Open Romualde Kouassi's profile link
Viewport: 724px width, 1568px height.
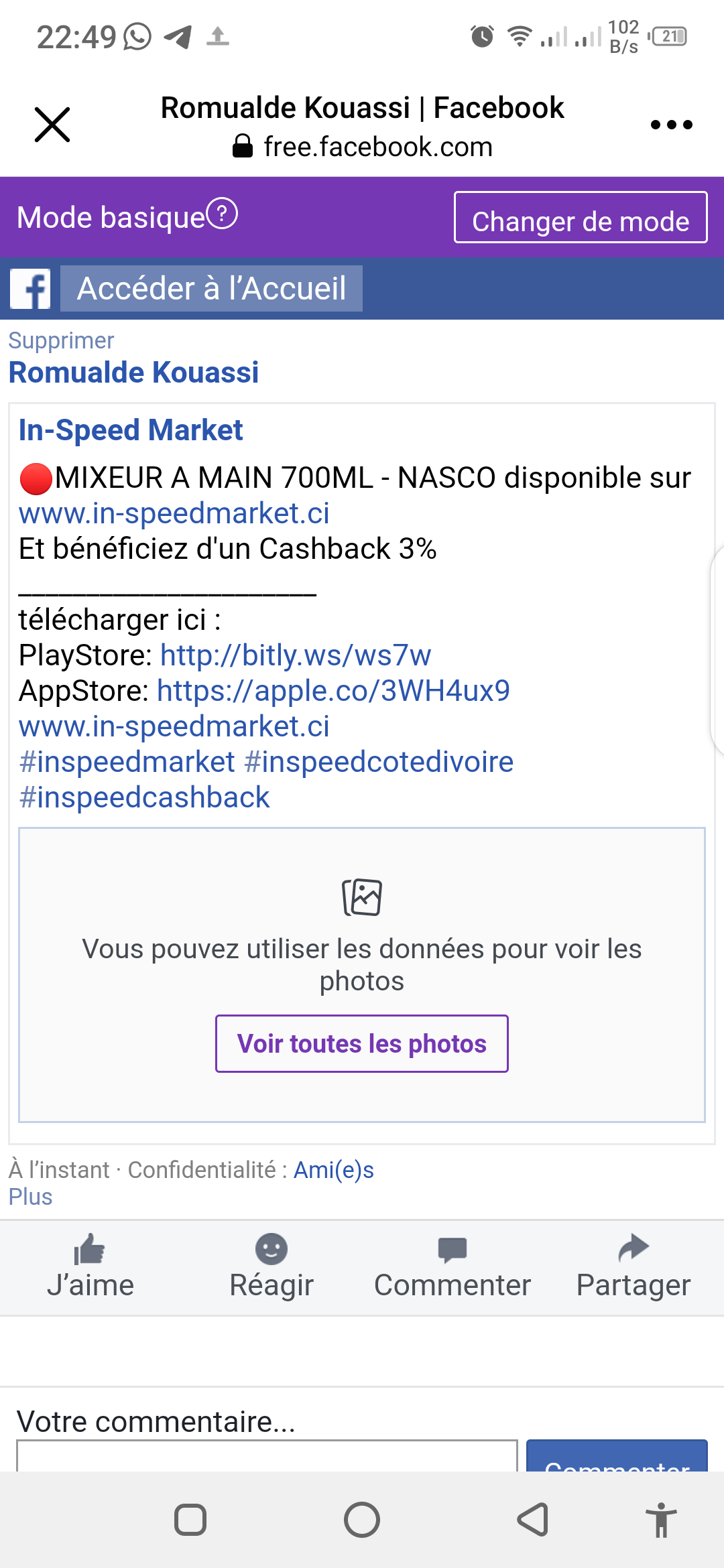tap(133, 373)
